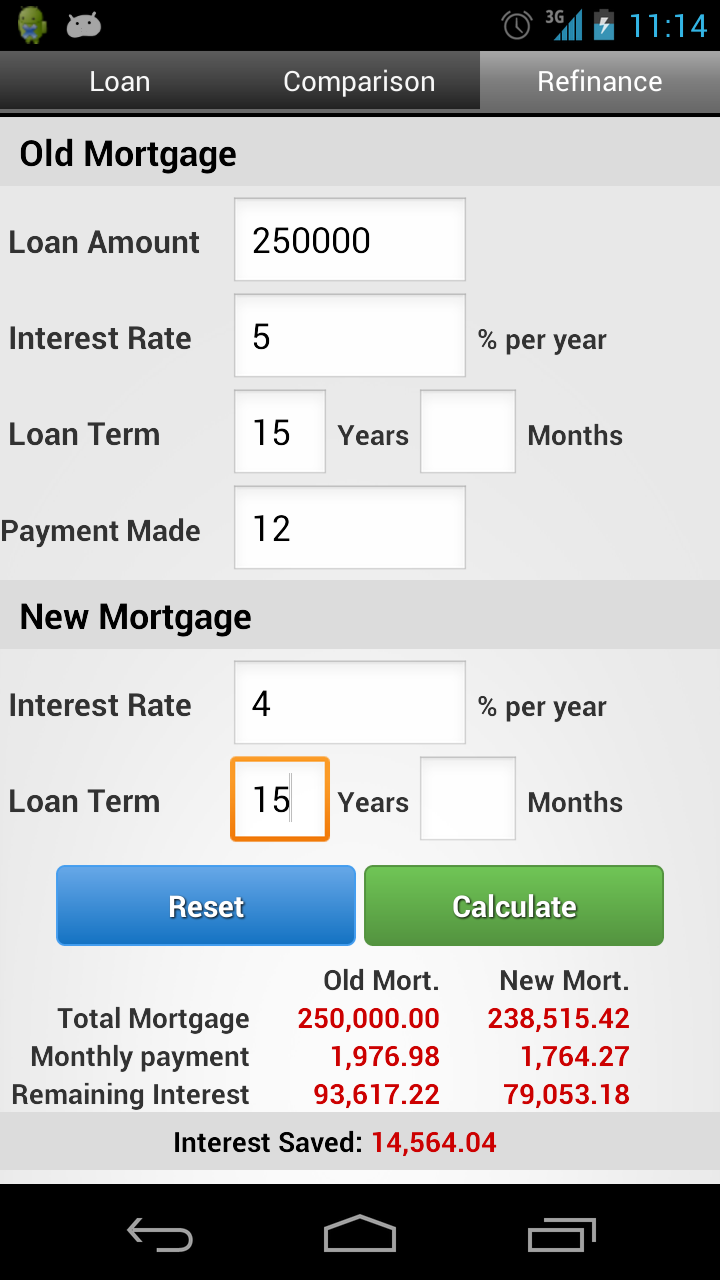Tap new mortgage Loan Term years field
The image size is (720, 1280).
[280, 799]
